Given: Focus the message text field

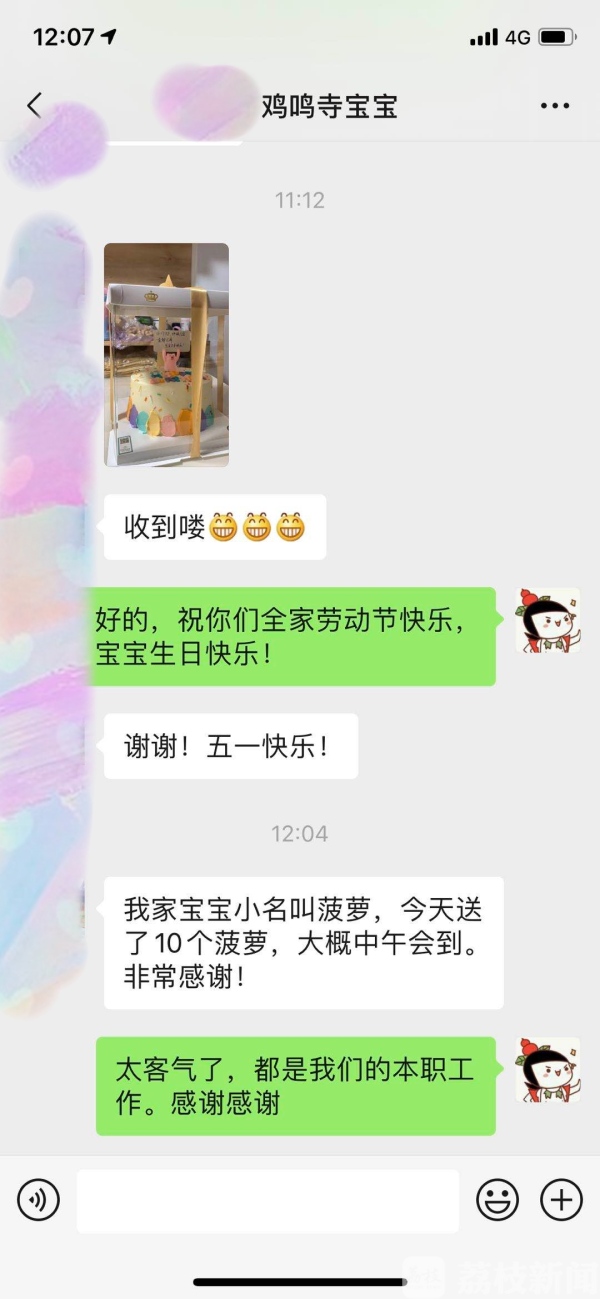Looking at the screenshot, I should pyautogui.click(x=268, y=1200).
